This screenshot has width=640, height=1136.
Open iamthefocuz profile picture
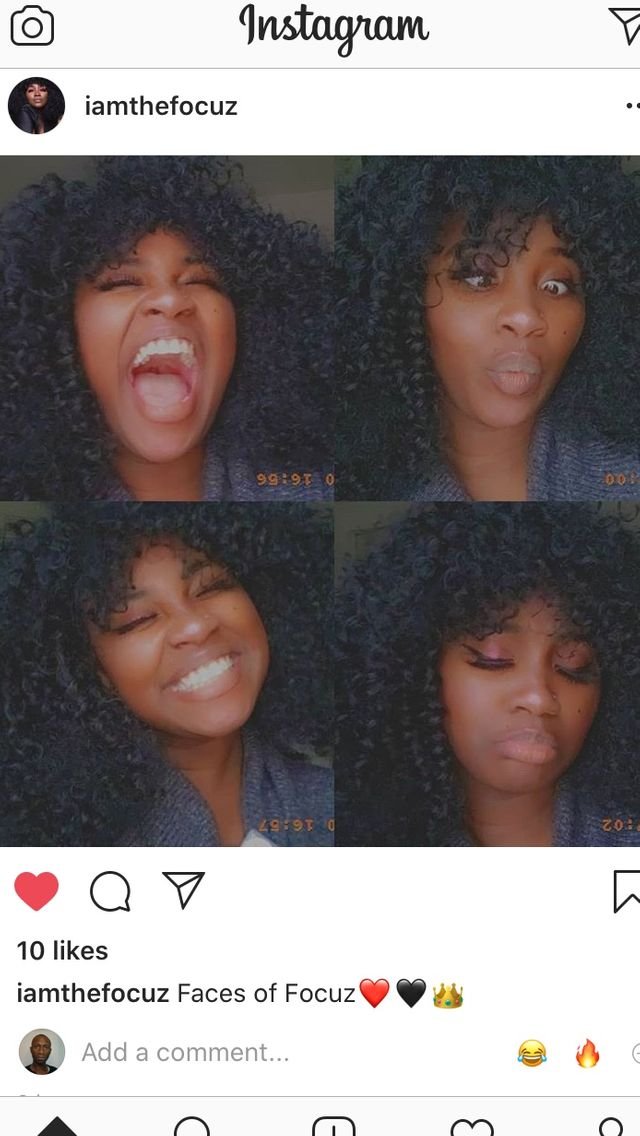[x=36, y=106]
